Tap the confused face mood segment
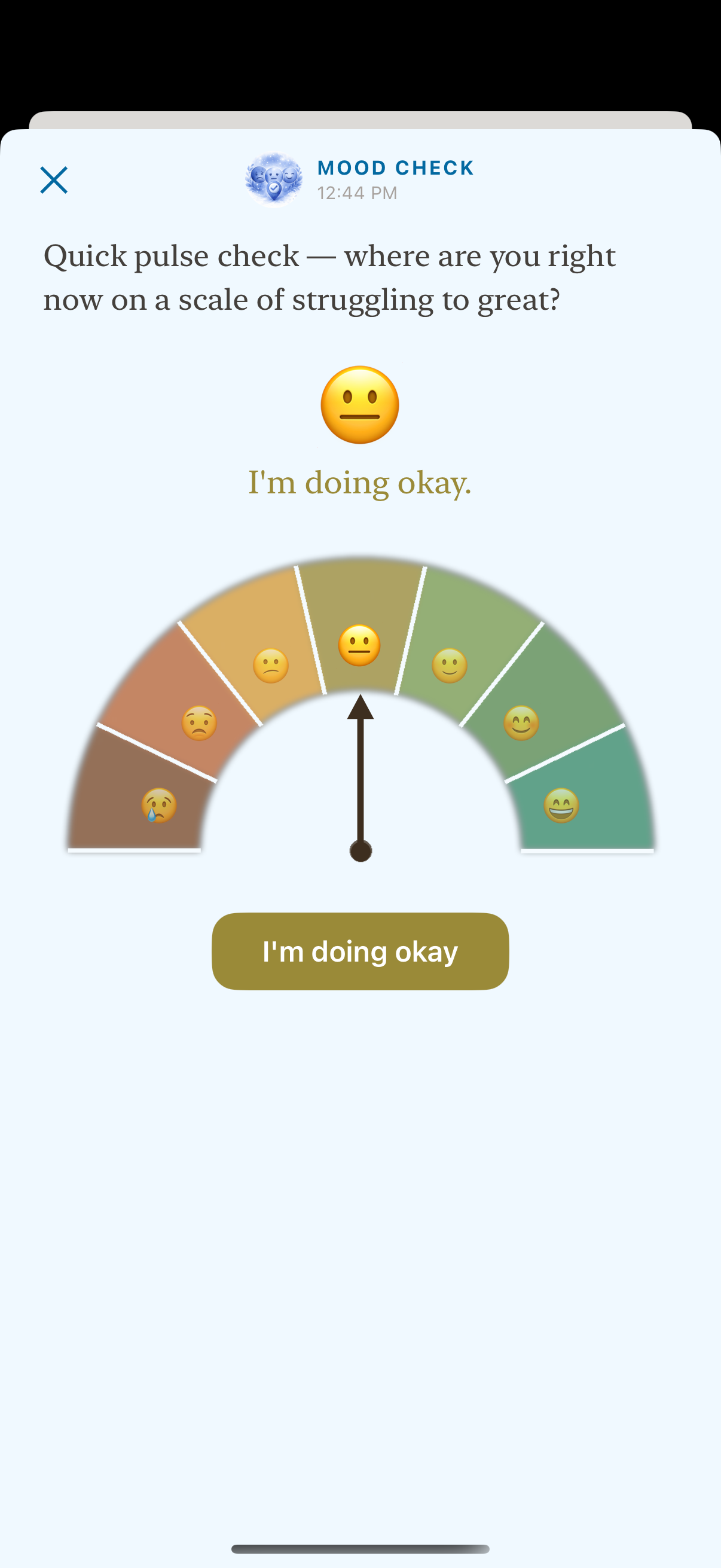 [x=271, y=667]
